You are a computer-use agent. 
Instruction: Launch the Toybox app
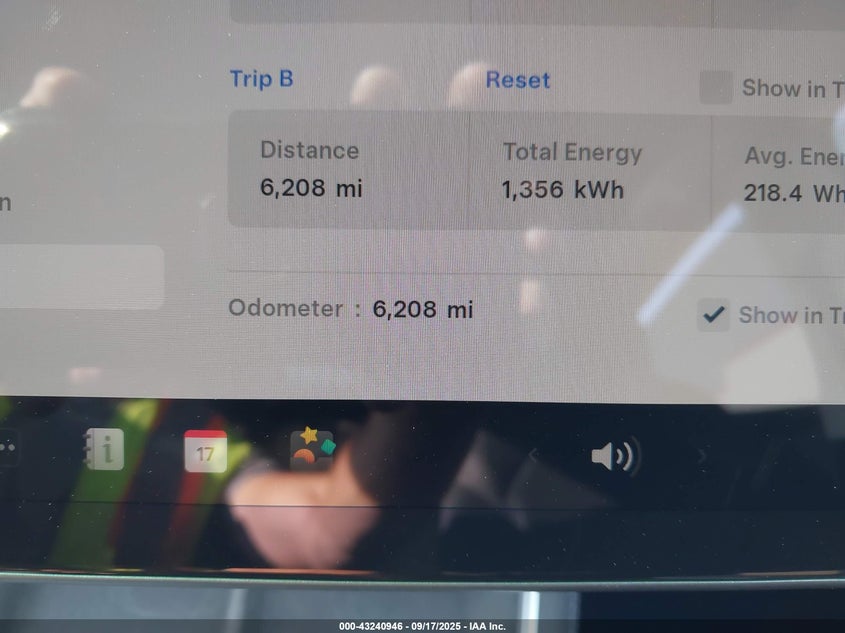click(x=311, y=450)
